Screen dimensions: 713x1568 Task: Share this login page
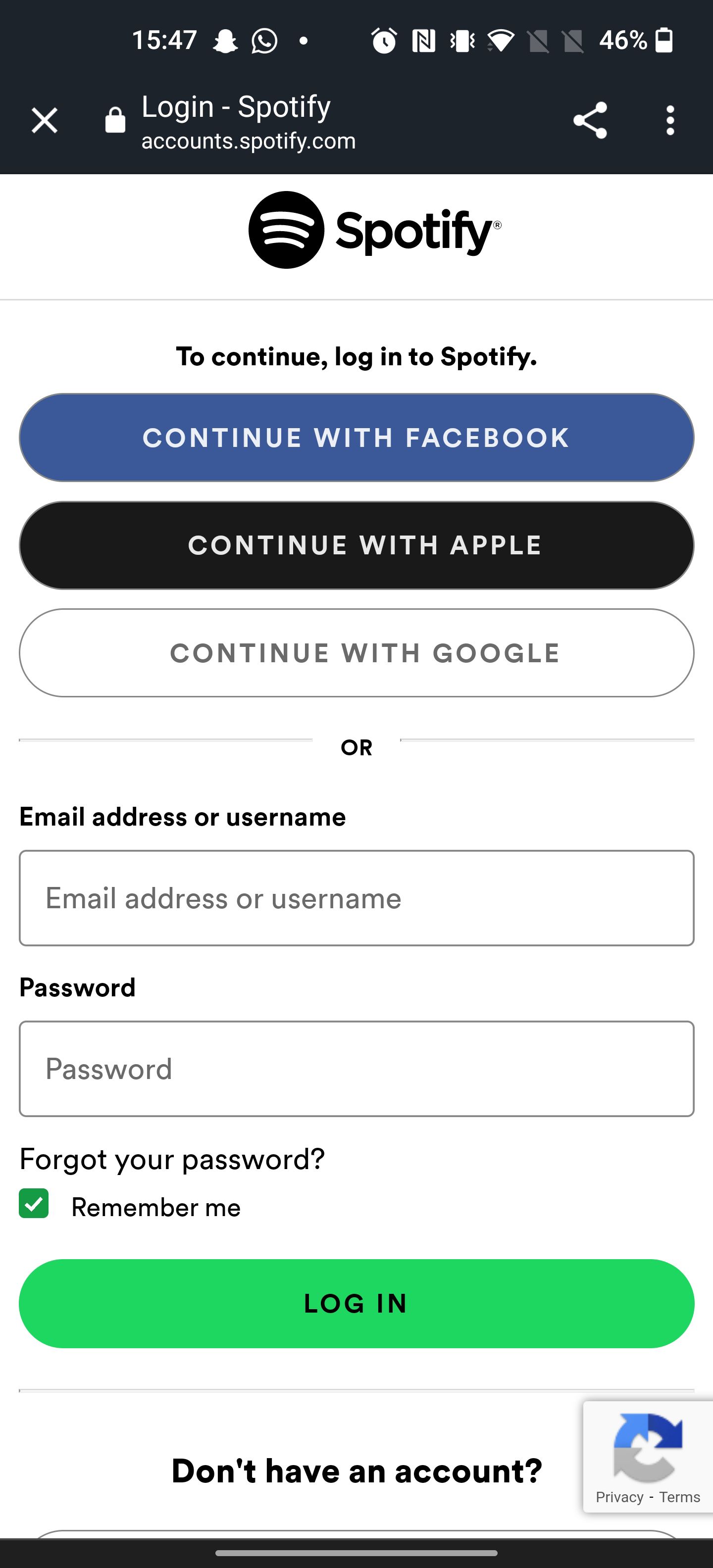[590, 120]
